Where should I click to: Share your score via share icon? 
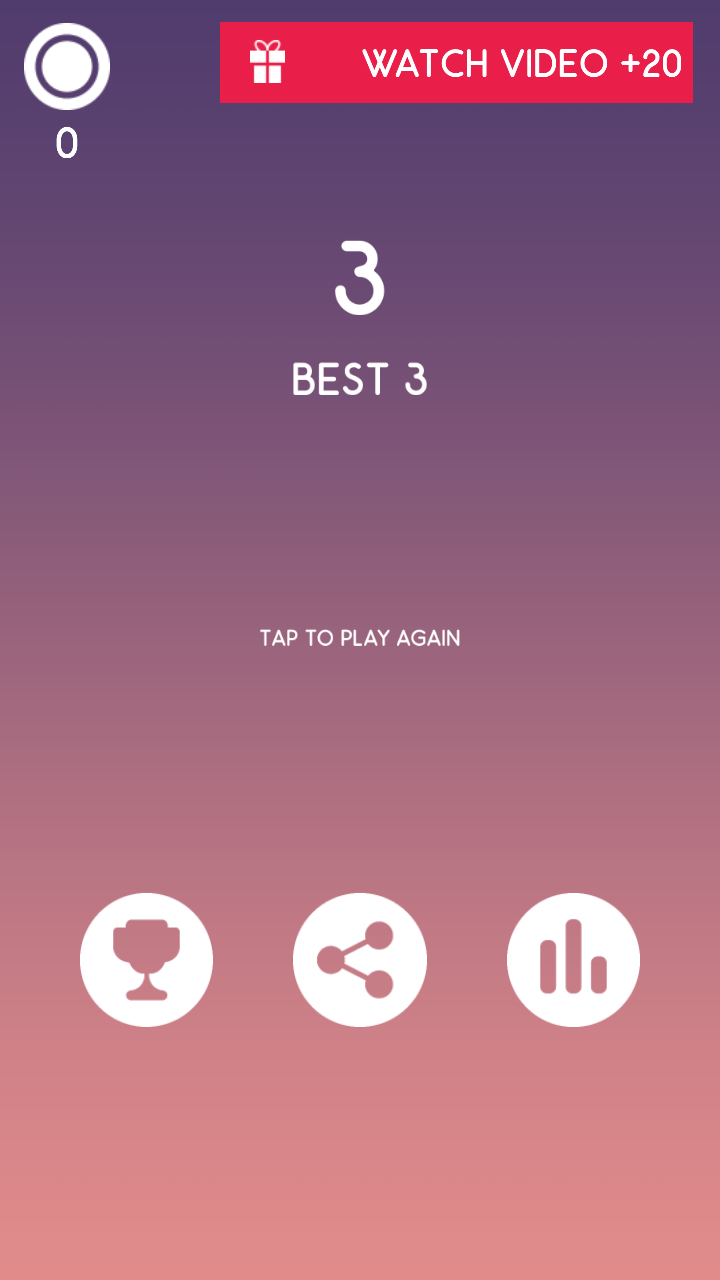[x=360, y=960]
